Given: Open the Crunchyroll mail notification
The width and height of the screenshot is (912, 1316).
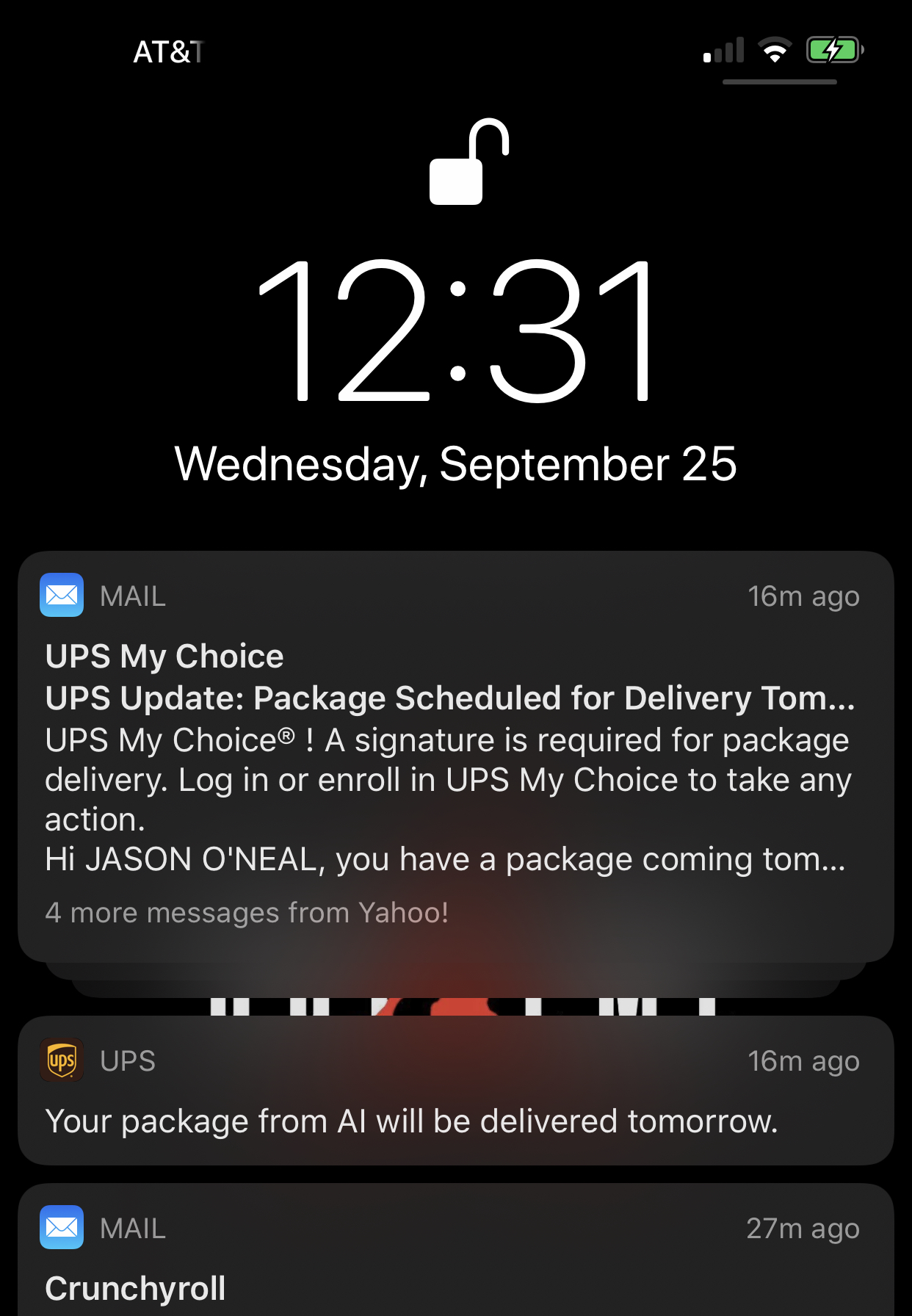Looking at the screenshot, I should pos(455,1250).
